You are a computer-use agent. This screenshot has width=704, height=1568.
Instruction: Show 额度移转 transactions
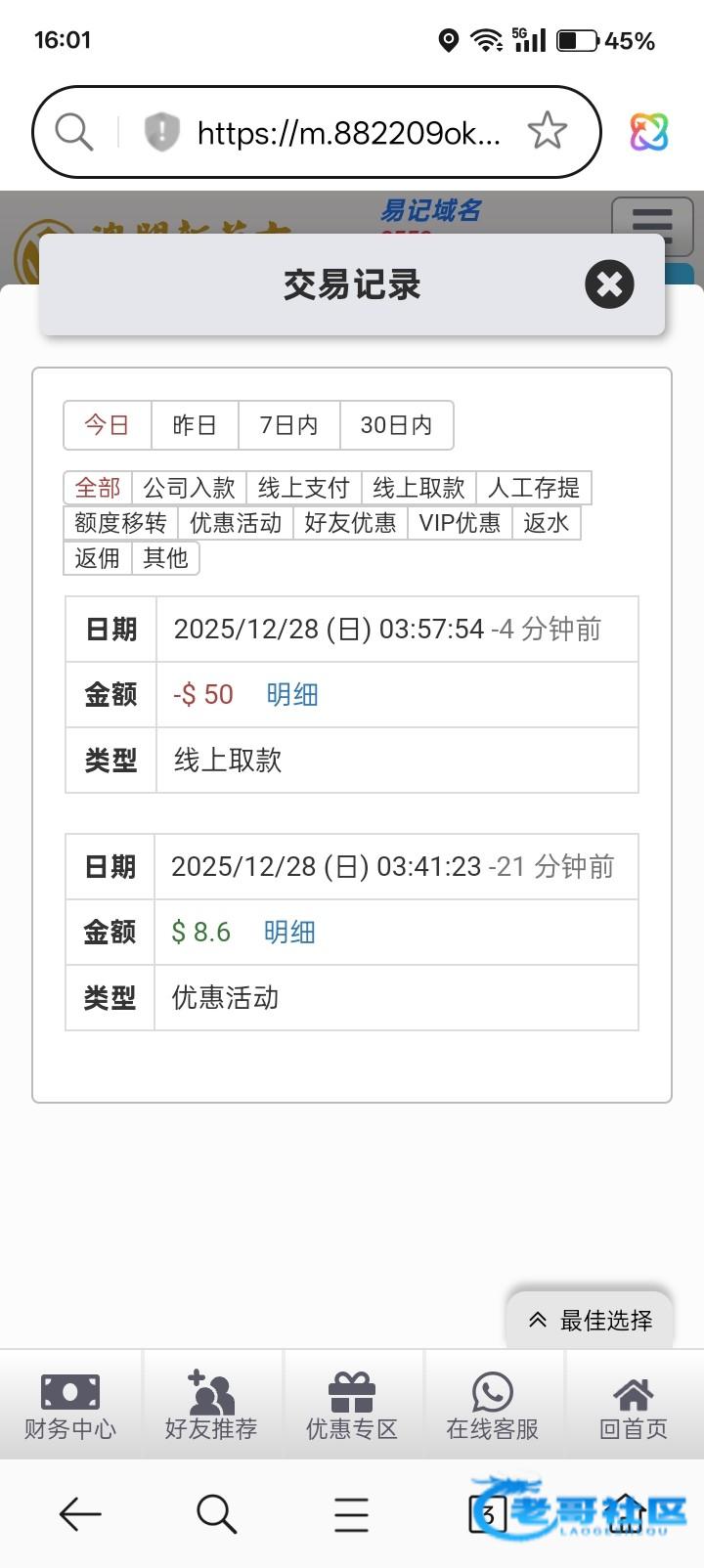point(120,523)
